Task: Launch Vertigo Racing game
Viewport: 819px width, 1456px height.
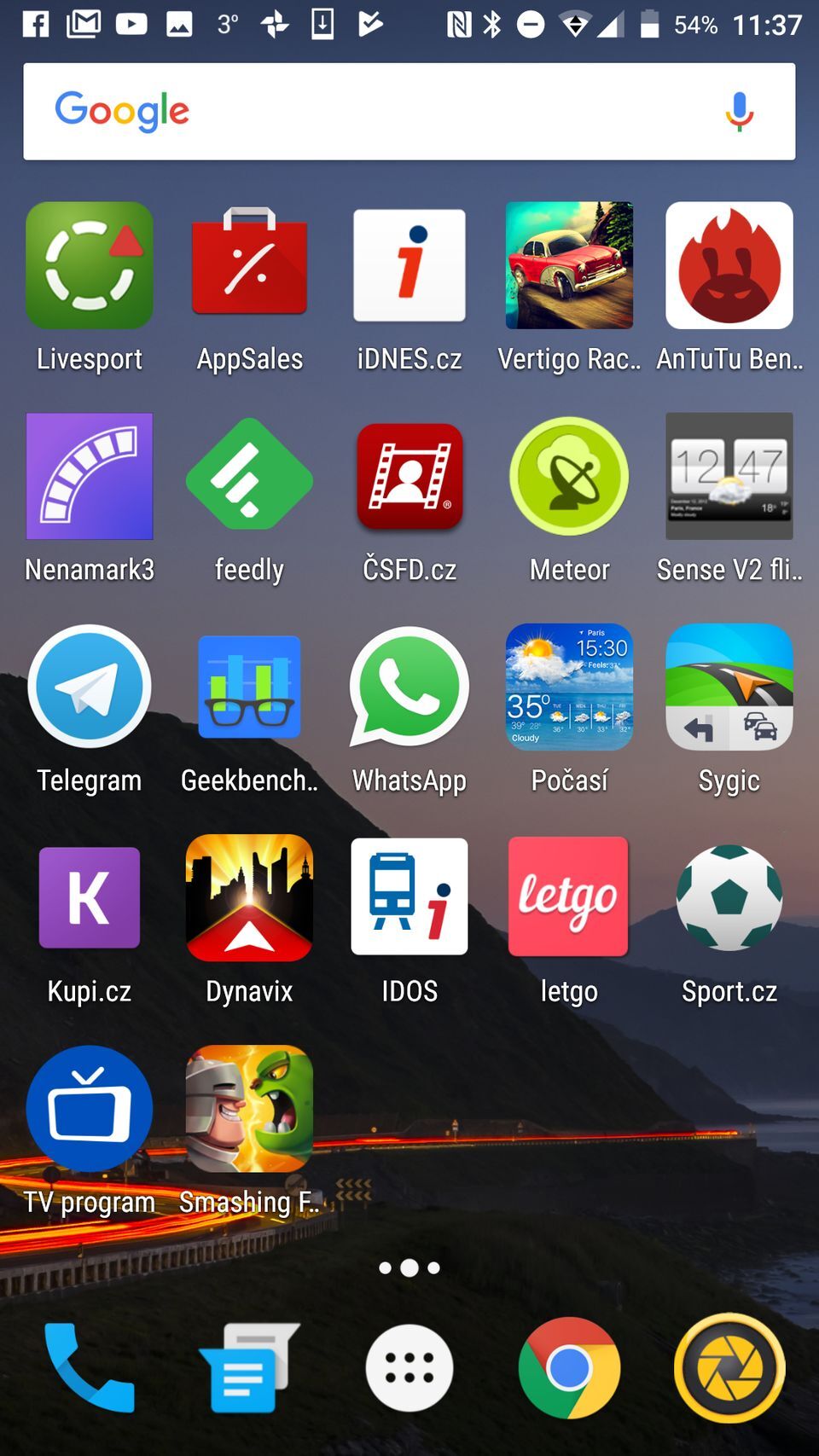Action: (x=569, y=266)
